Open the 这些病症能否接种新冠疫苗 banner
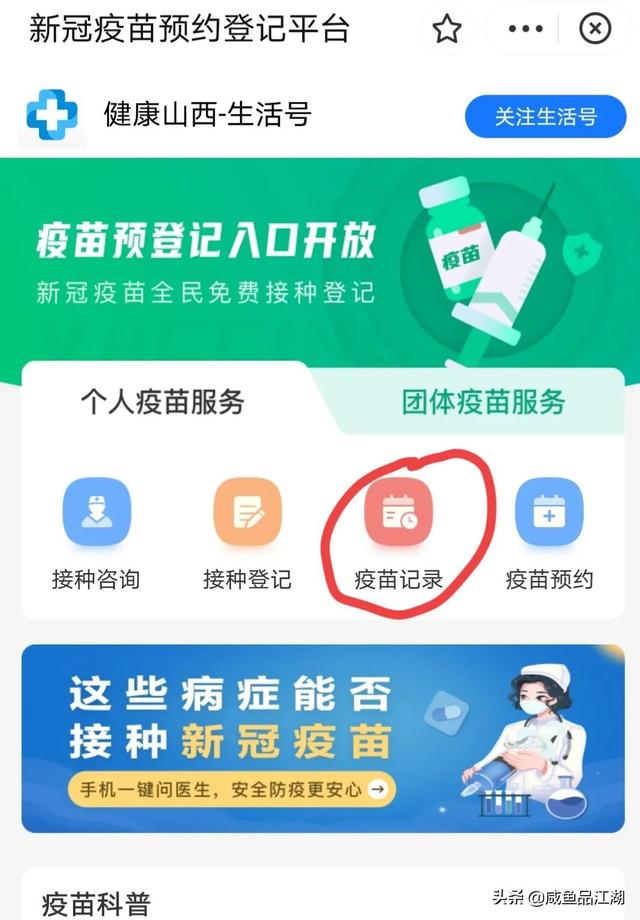 pos(322,738)
